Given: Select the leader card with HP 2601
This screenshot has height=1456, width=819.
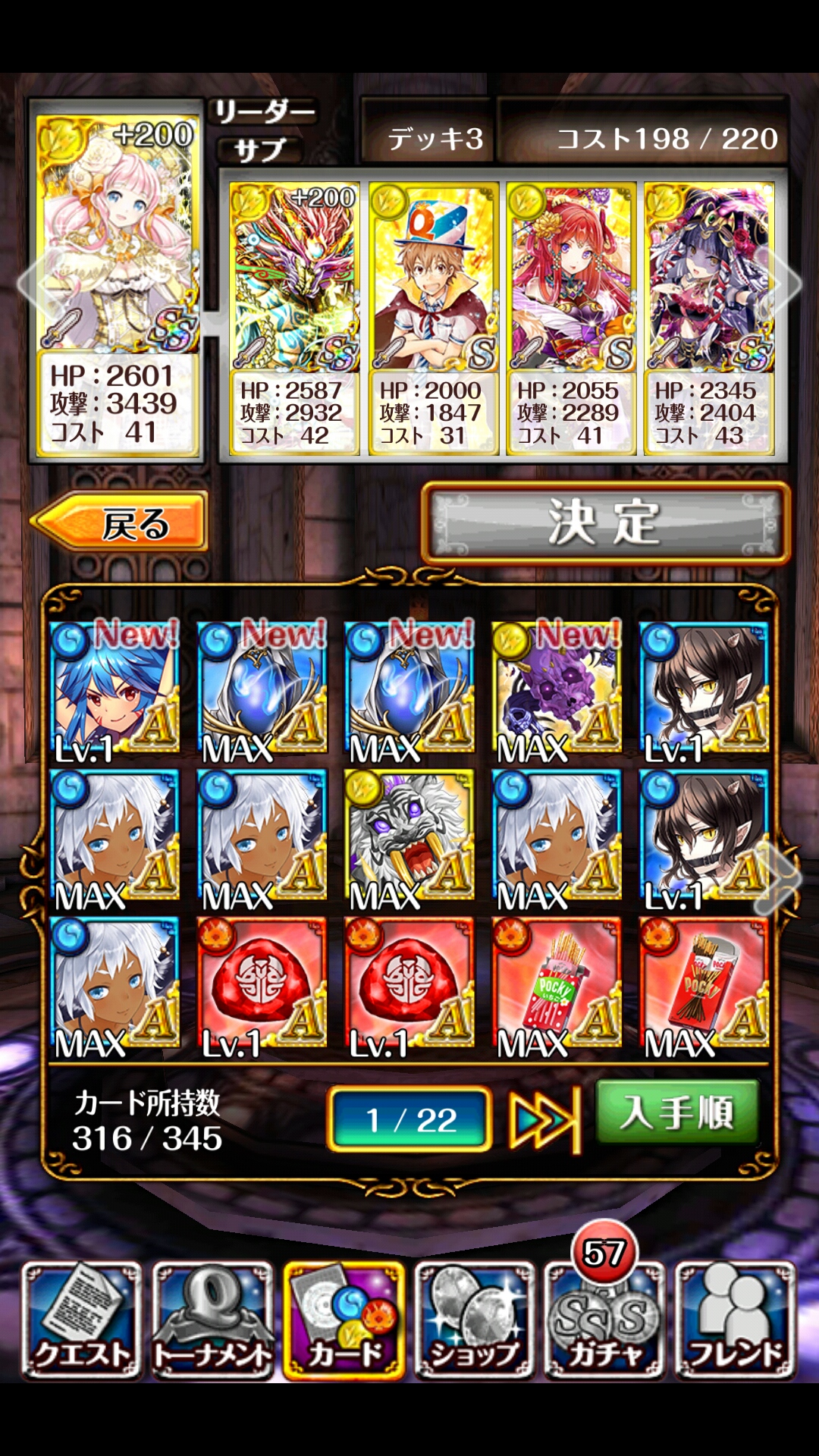Looking at the screenshot, I should (x=118, y=281).
